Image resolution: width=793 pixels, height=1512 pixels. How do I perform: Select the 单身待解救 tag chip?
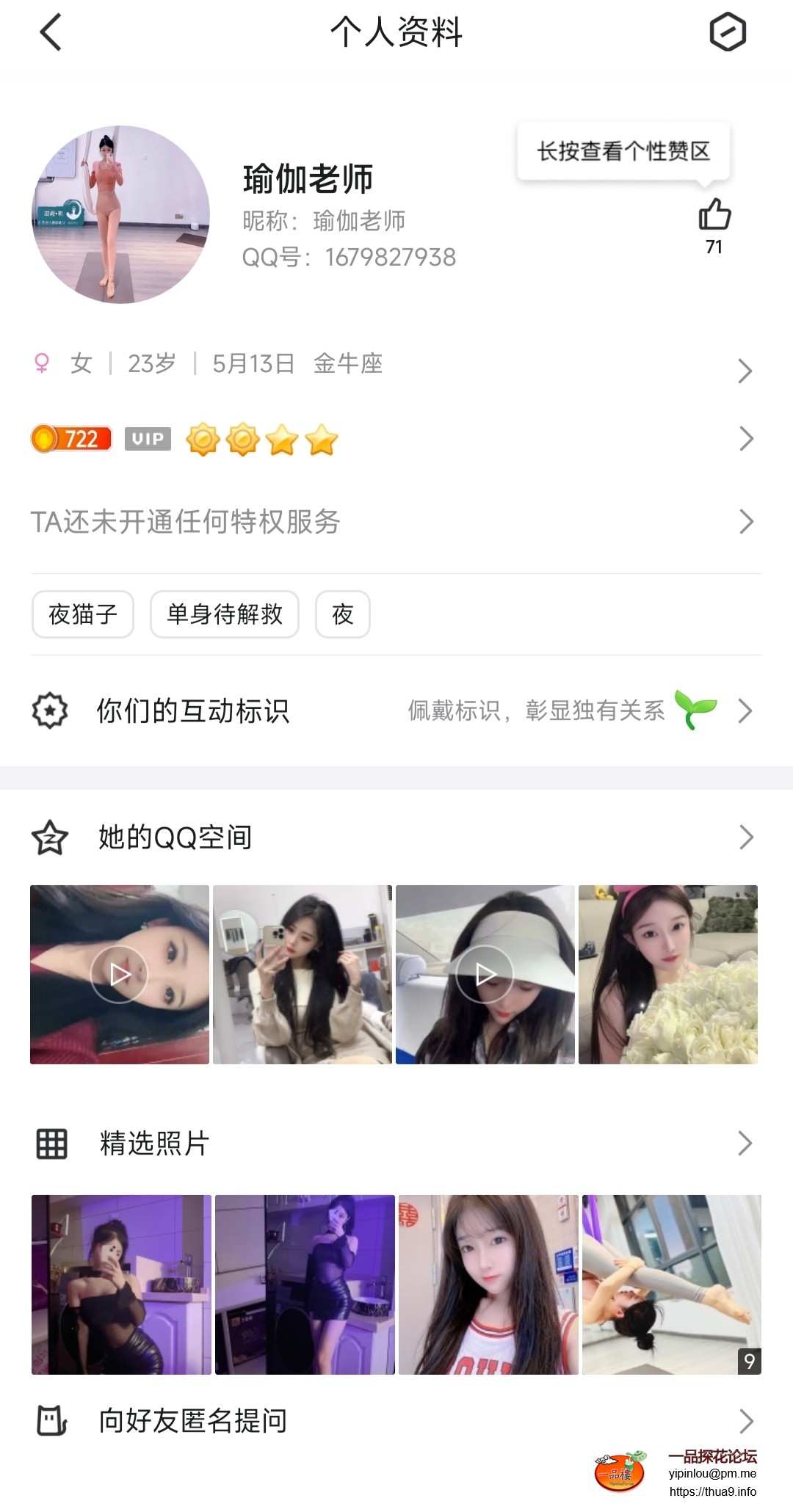click(x=225, y=614)
